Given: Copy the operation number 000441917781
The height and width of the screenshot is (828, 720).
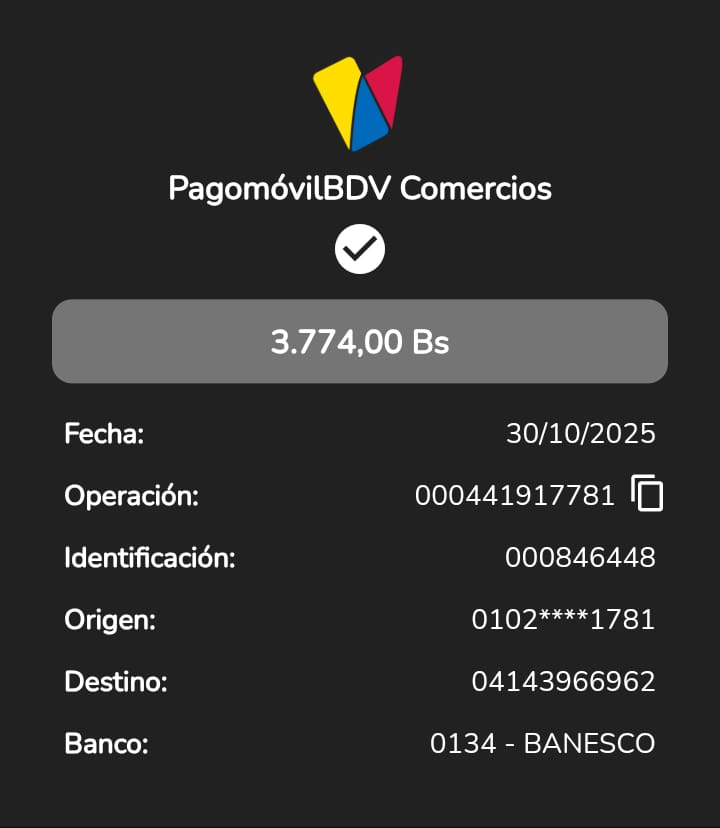Looking at the screenshot, I should coord(647,494).
